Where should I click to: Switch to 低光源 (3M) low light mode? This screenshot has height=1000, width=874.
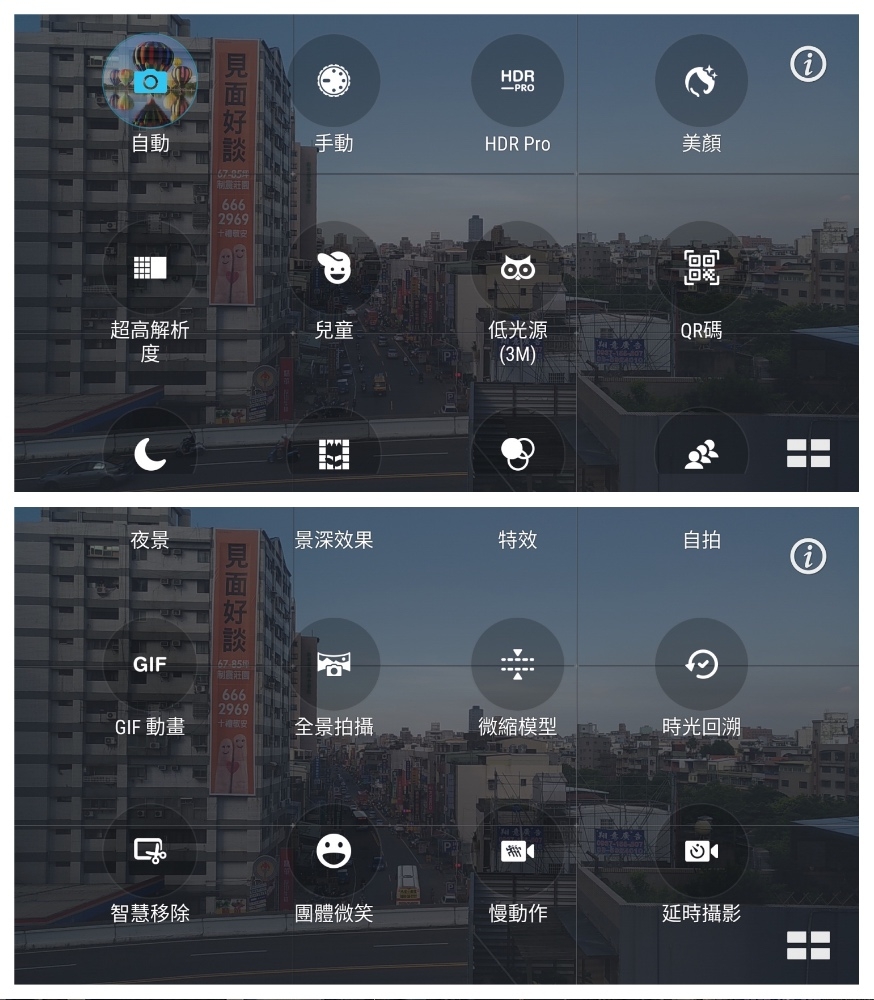[517, 268]
